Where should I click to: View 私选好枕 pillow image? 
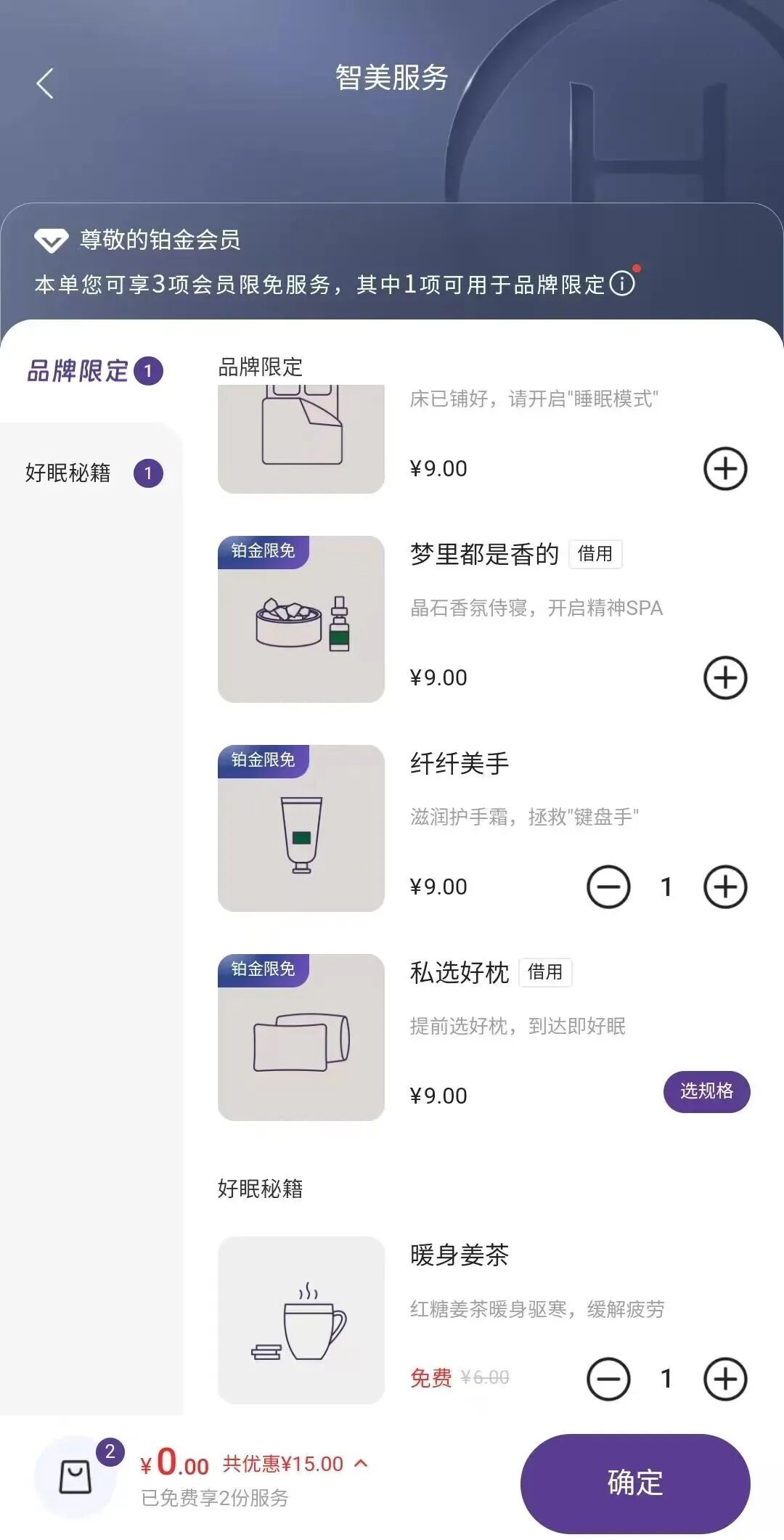(x=301, y=1038)
